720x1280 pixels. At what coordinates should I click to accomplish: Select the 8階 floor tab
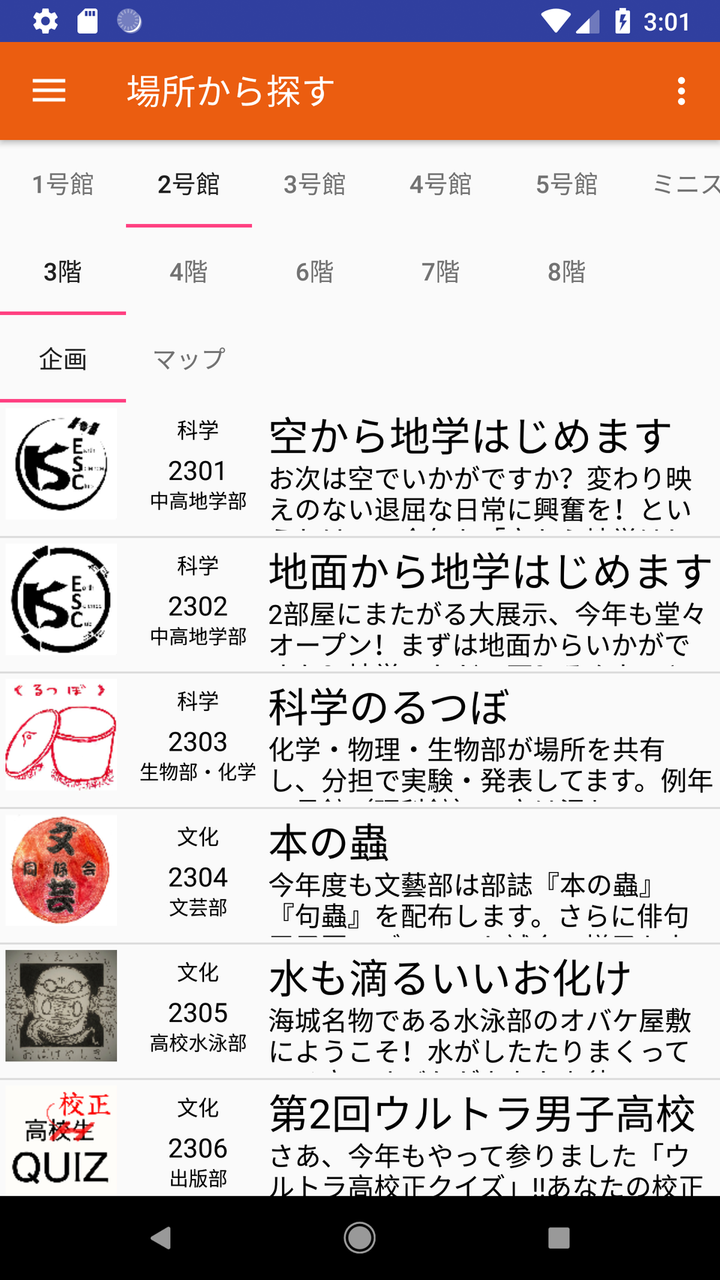pyautogui.click(x=566, y=272)
